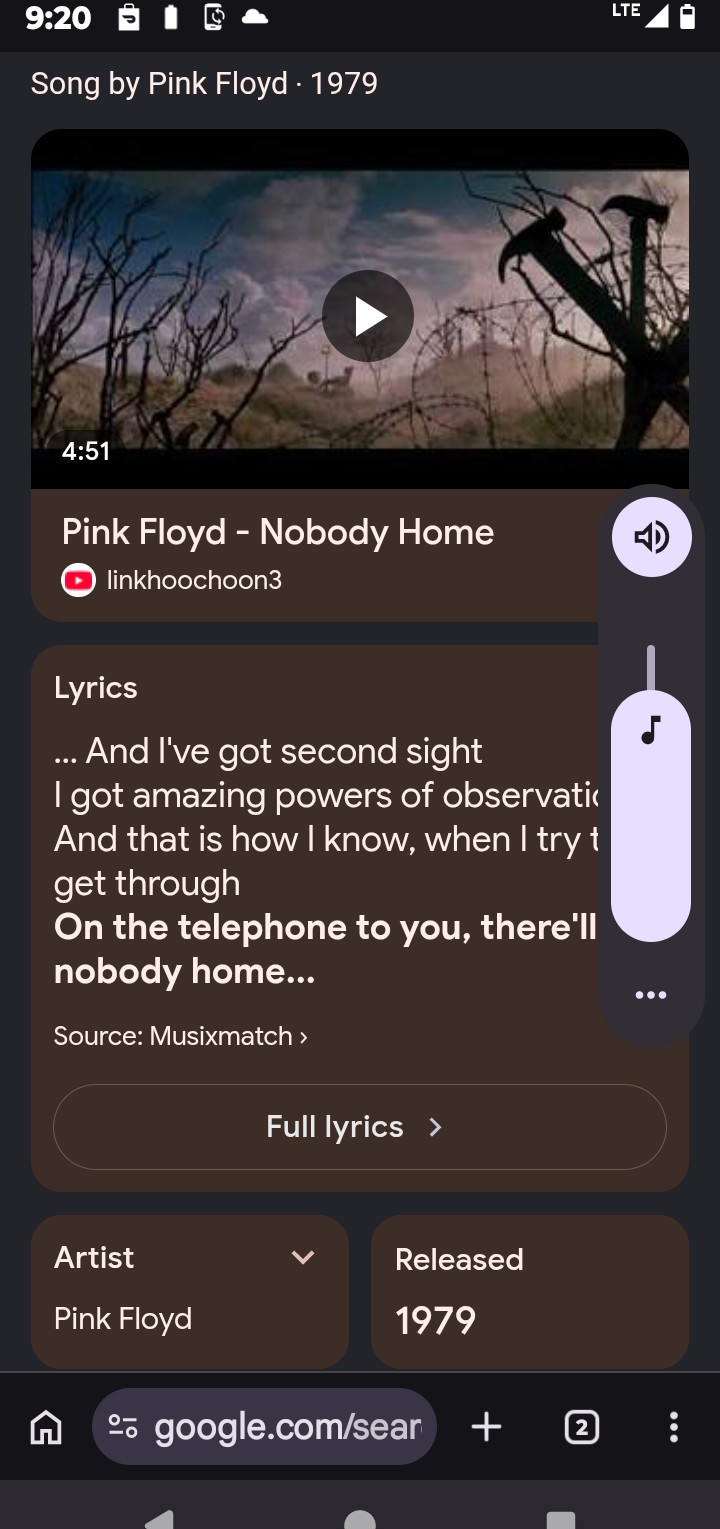Viewport: 720px width, 1529px height.
Task: Open more volume settings dots
Action: (651, 995)
